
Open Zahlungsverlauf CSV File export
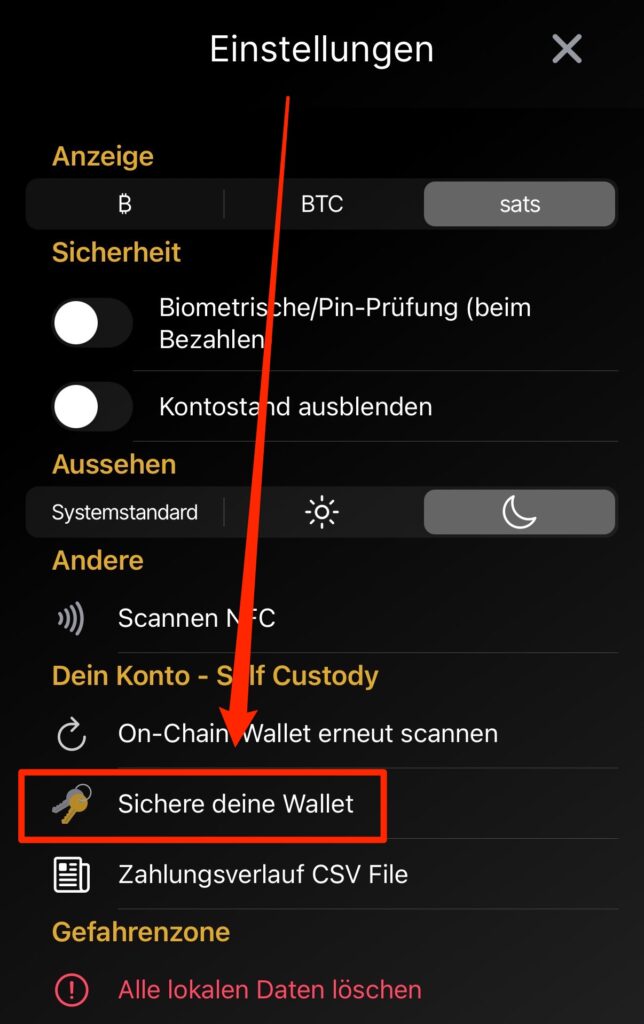tap(262, 874)
